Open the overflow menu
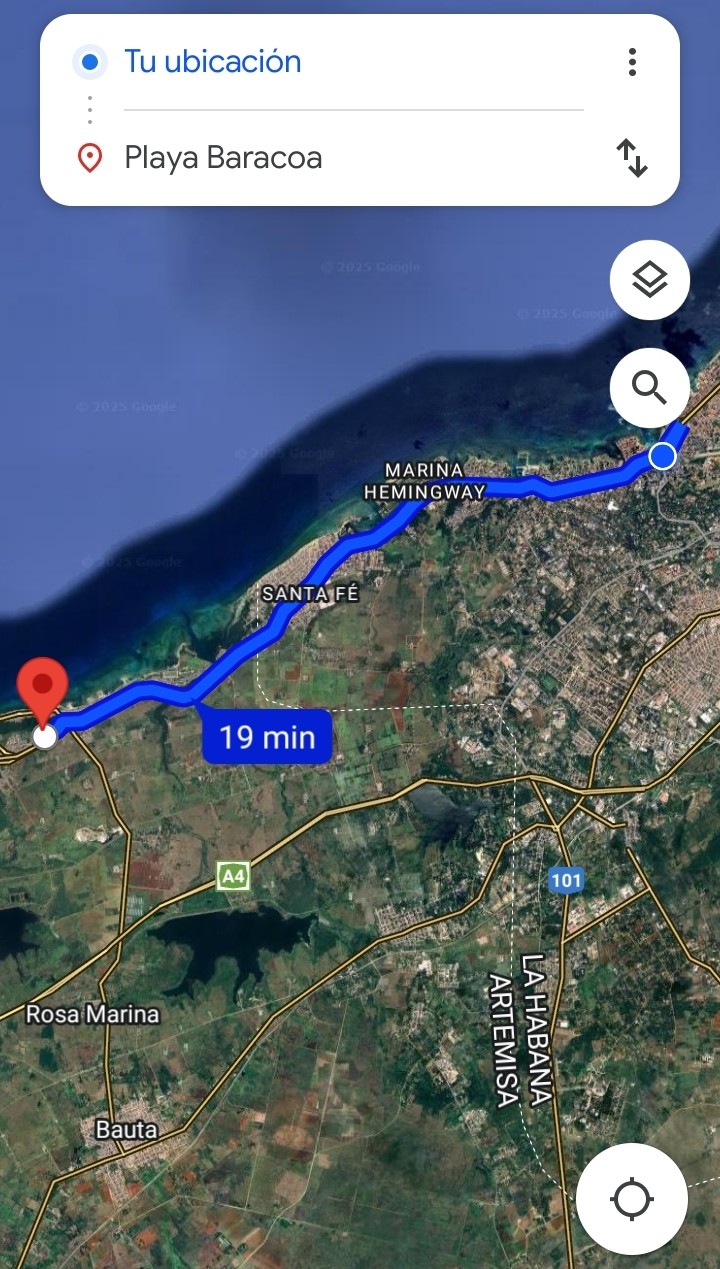 pyautogui.click(x=632, y=62)
